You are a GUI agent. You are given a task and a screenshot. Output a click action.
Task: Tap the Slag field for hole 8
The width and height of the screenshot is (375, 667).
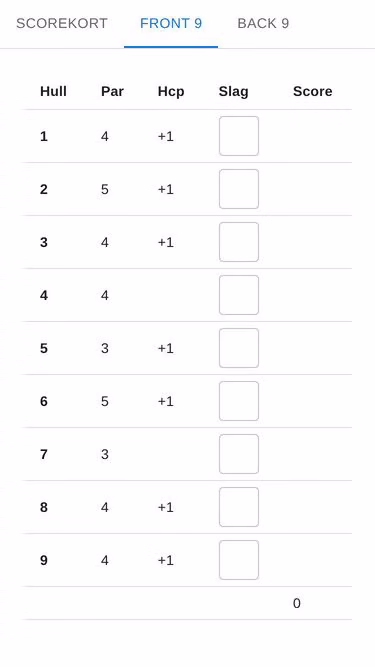(239, 507)
